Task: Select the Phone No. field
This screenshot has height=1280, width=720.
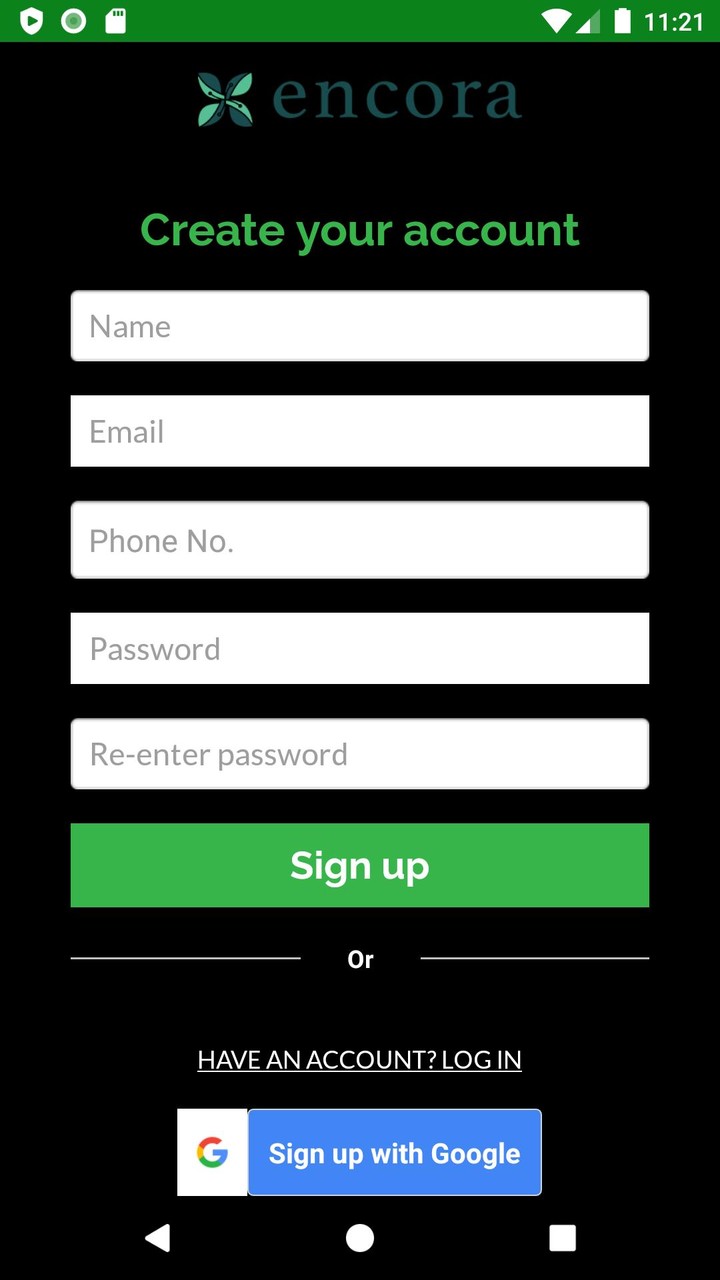Action: click(x=360, y=540)
